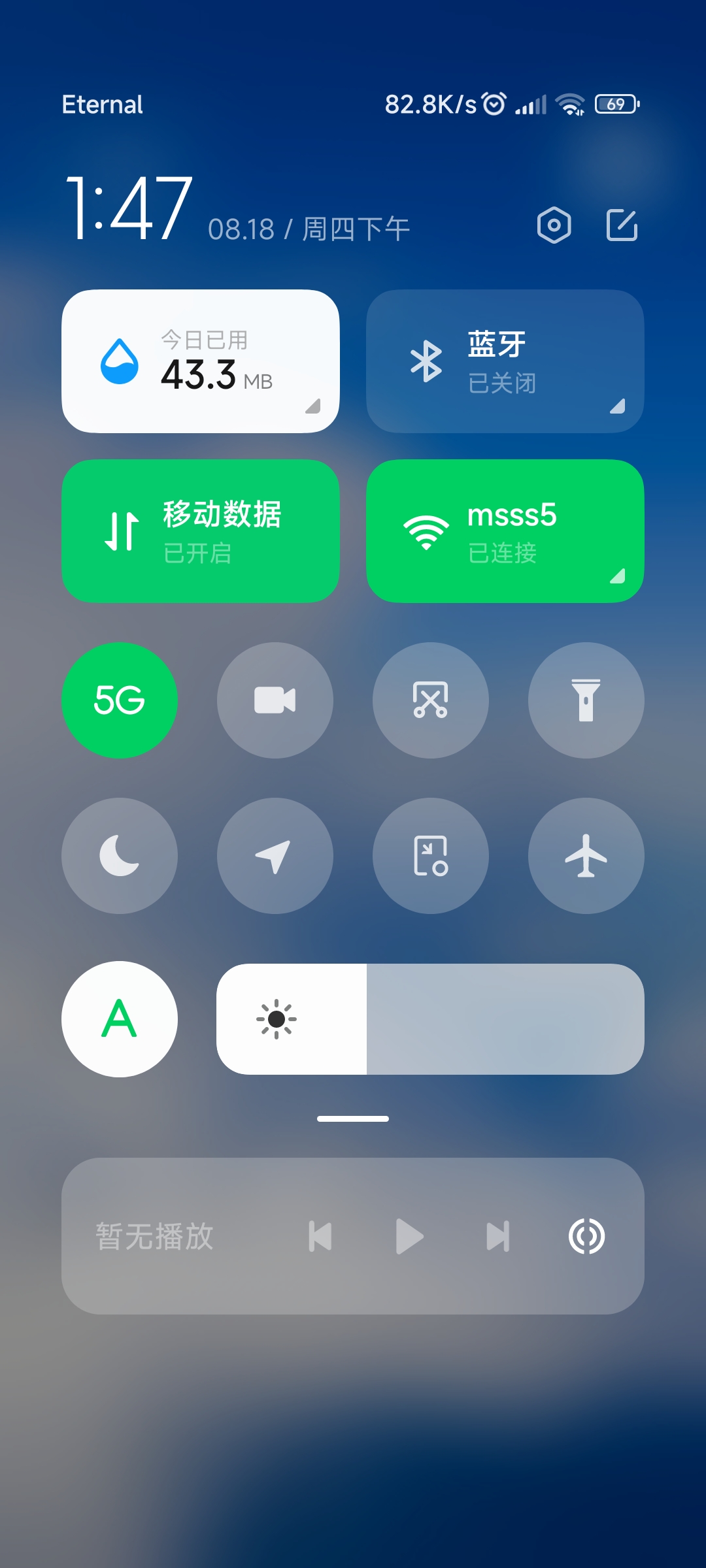The image size is (706, 1568).
Task: Enable do-not-disturb moon mode
Action: pyautogui.click(x=120, y=856)
